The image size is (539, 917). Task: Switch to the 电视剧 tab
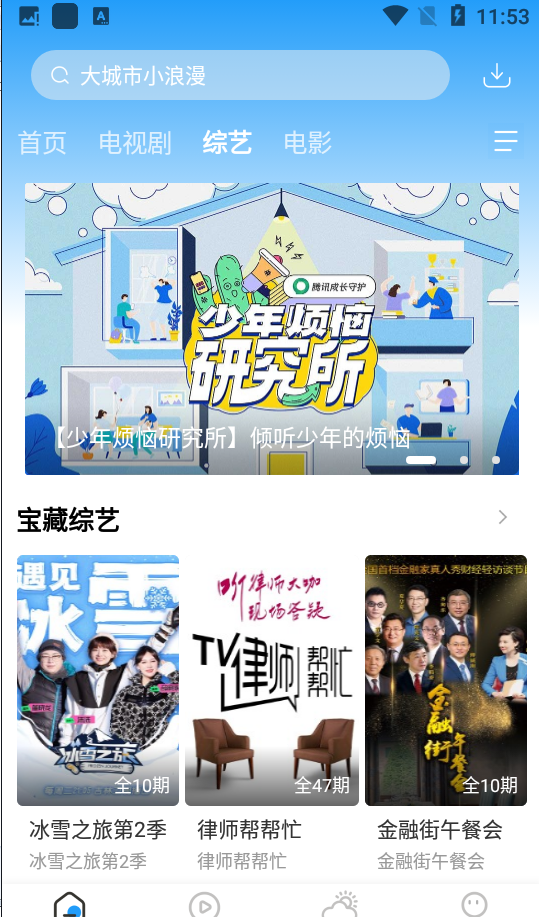135,143
